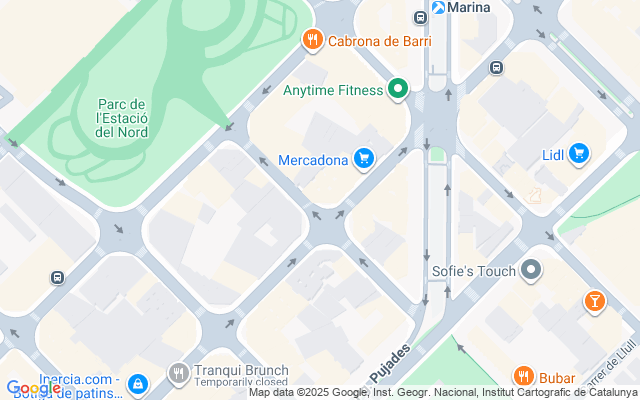Open the Inercia.com shop marker
640x400 pixels.
(138, 383)
